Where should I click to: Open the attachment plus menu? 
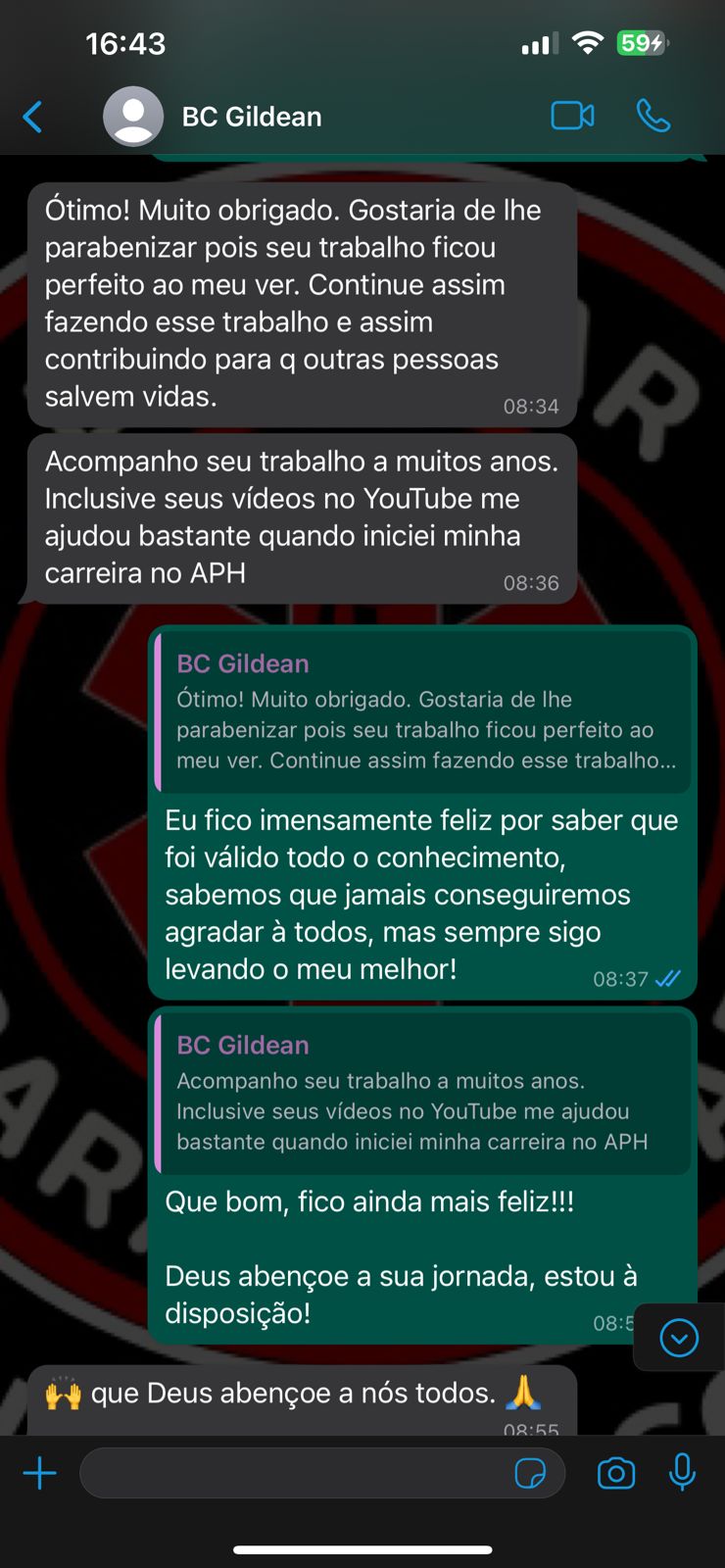pyautogui.click(x=40, y=1473)
